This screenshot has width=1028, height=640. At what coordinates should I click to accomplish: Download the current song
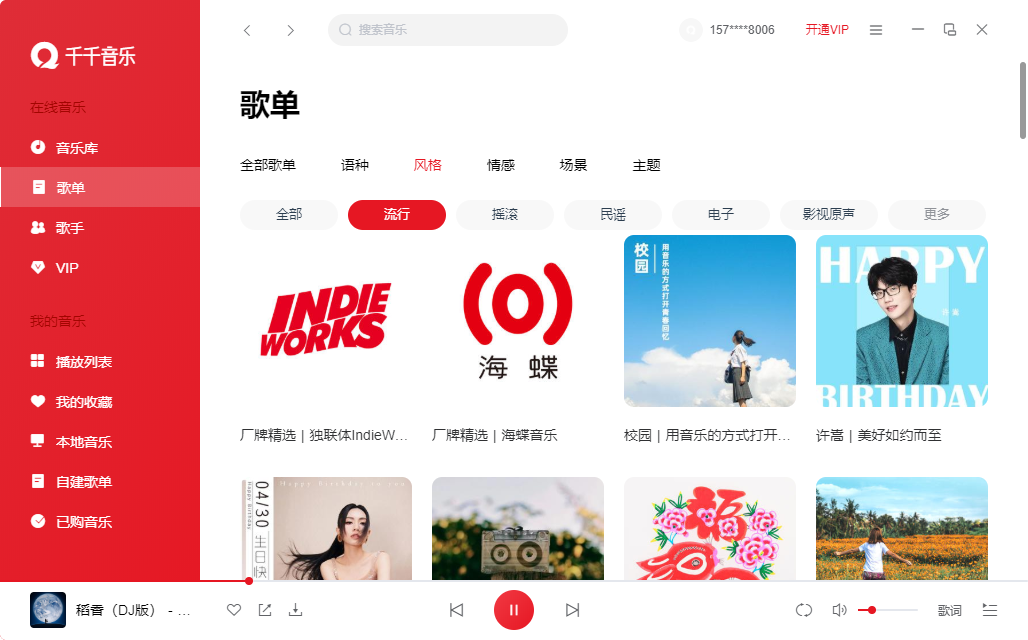pyautogui.click(x=295, y=610)
